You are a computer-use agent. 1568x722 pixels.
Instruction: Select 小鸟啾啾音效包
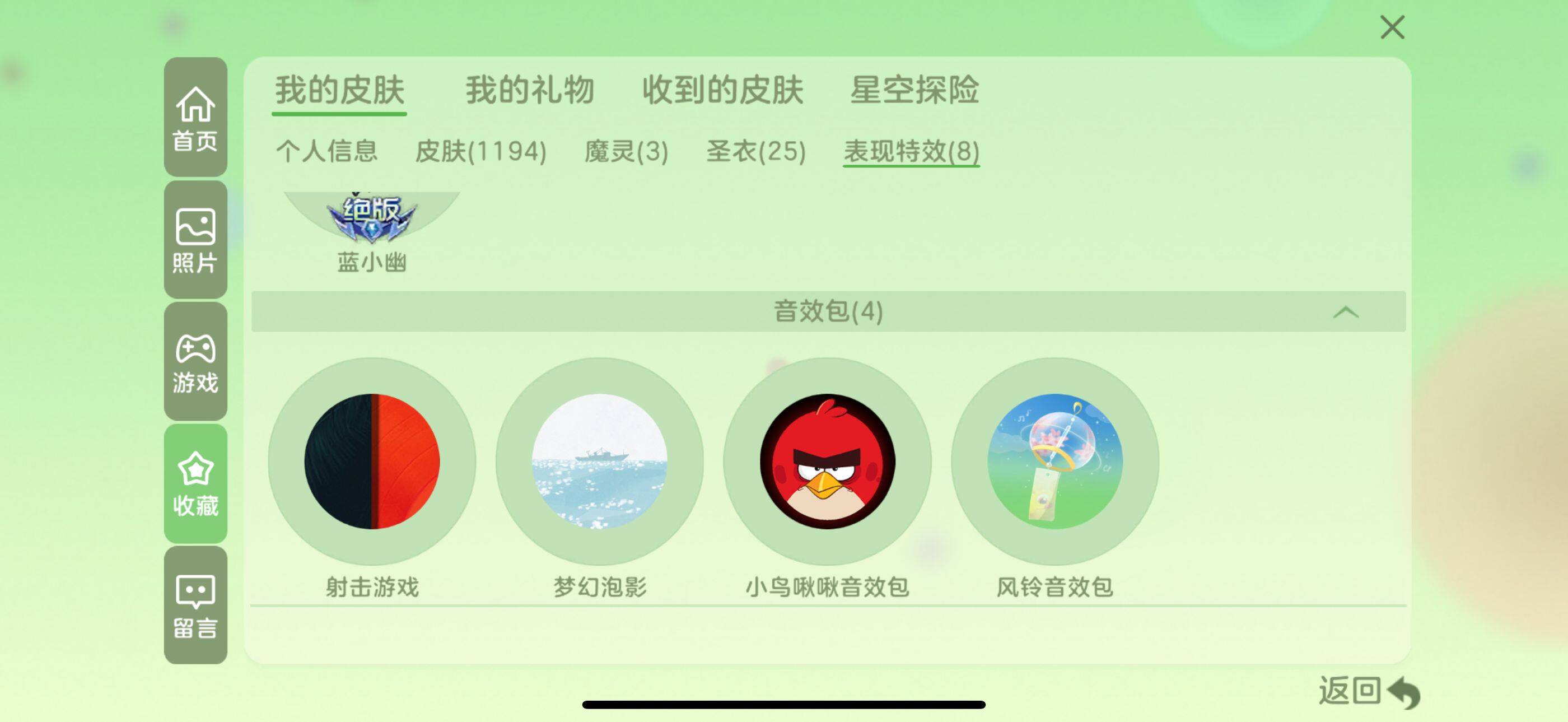[827, 462]
